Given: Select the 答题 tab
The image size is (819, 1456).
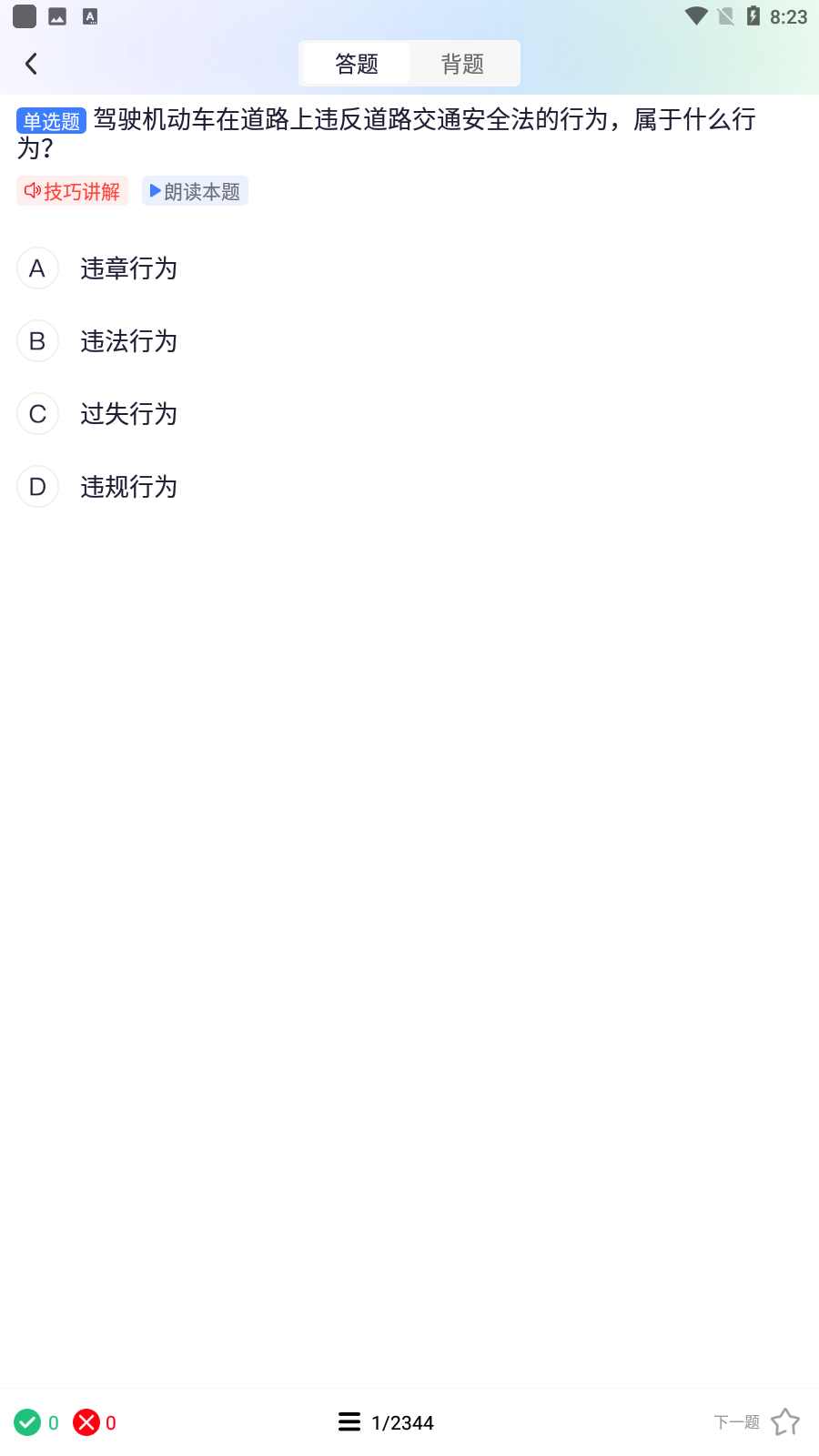Looking at the screenshot, I should 357,64.
